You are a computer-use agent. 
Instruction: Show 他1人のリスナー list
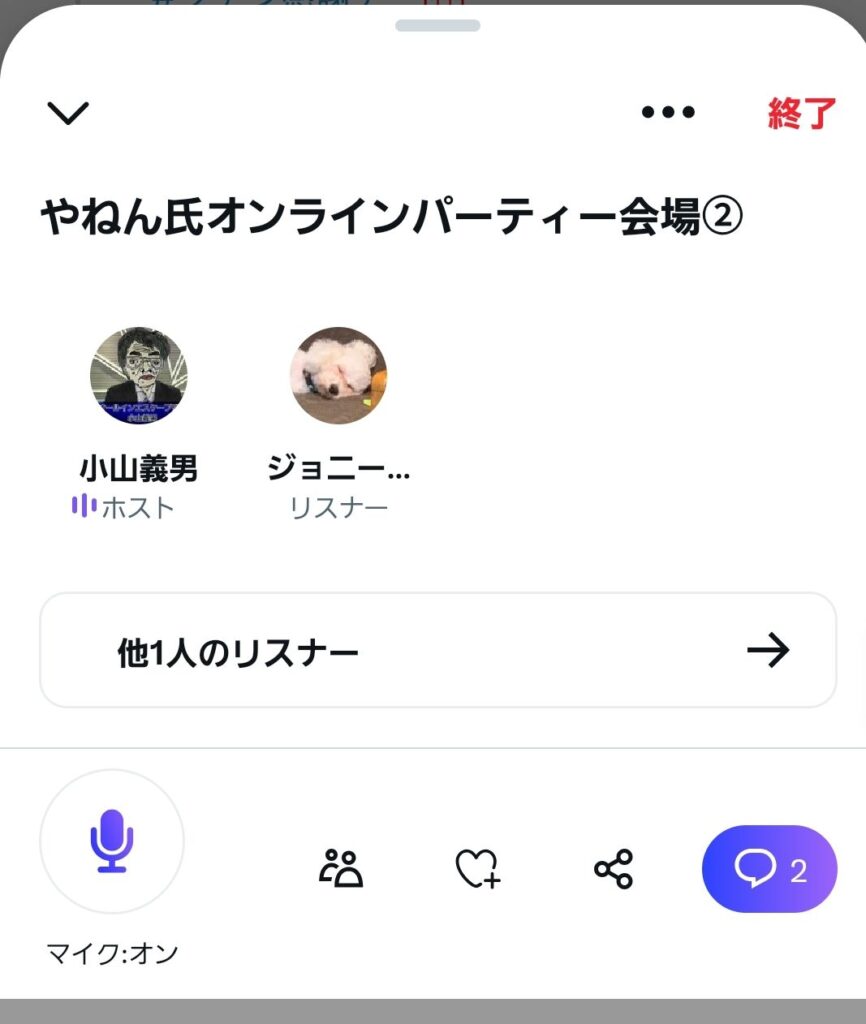point(437,651)
